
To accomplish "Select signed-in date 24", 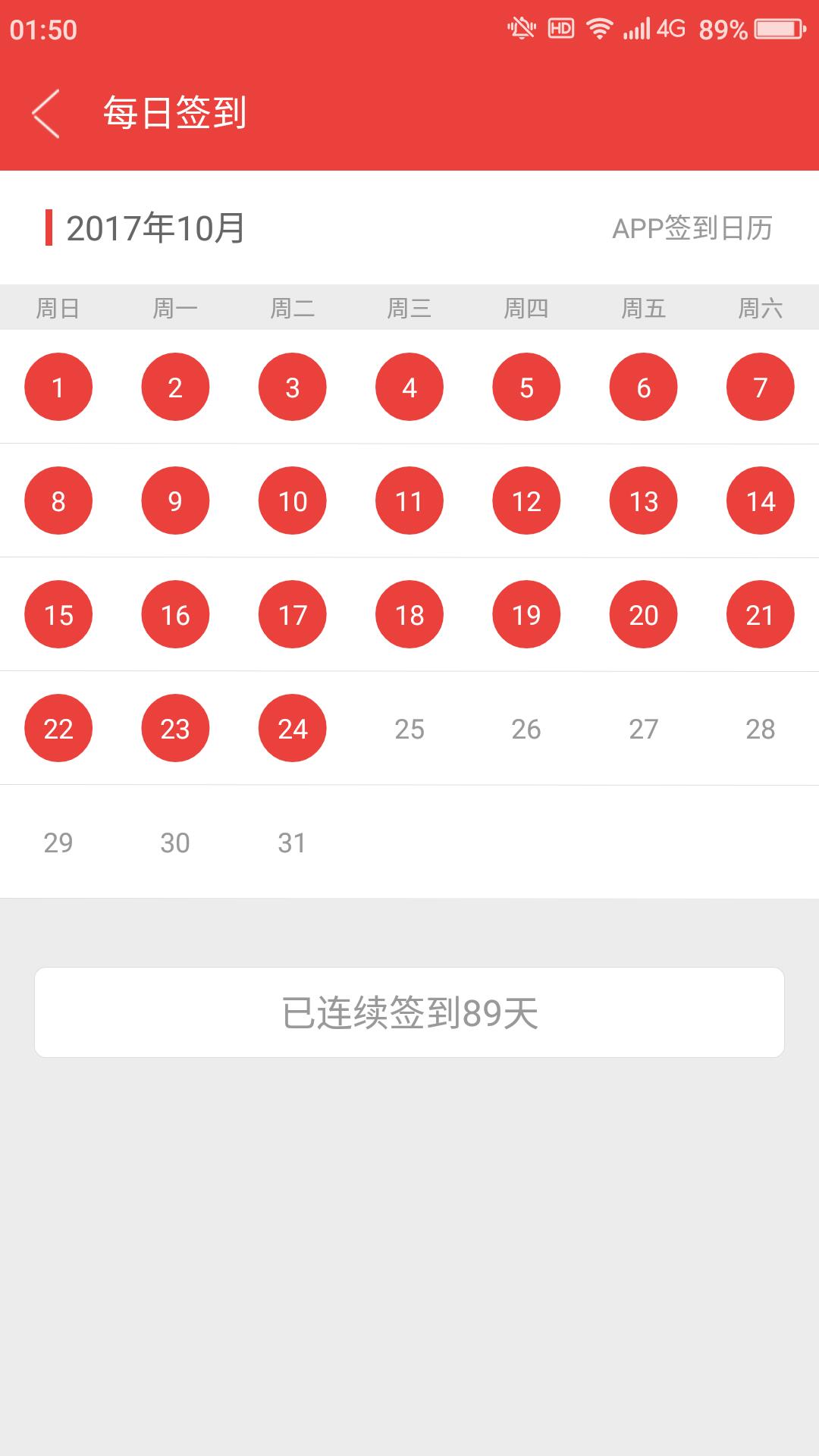I will click(x=293, y=728).
